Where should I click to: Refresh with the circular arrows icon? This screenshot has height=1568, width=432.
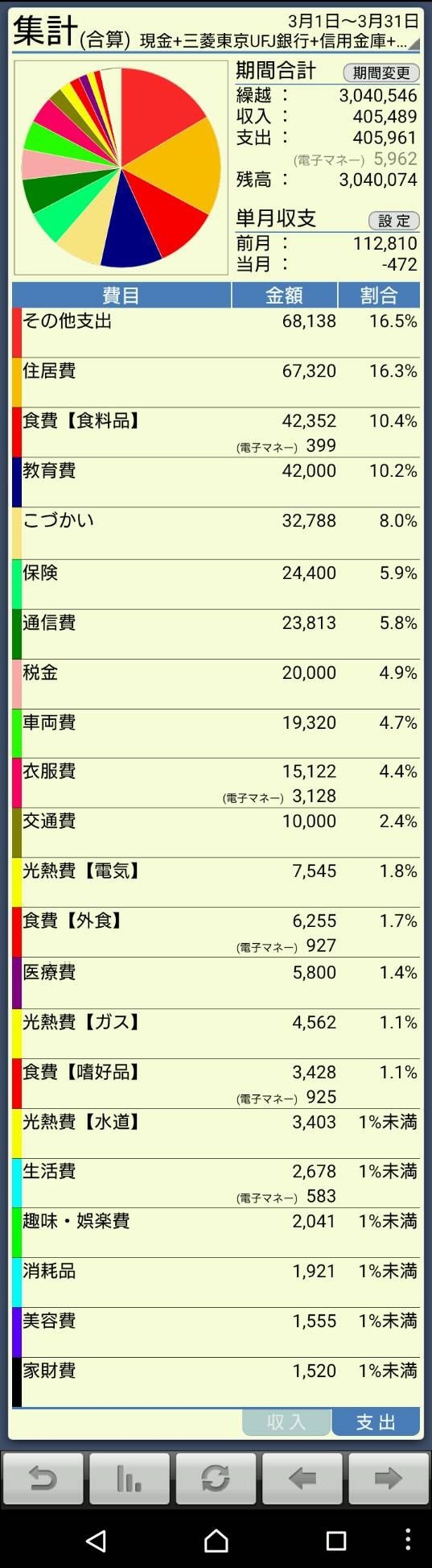pos(216,1479)
